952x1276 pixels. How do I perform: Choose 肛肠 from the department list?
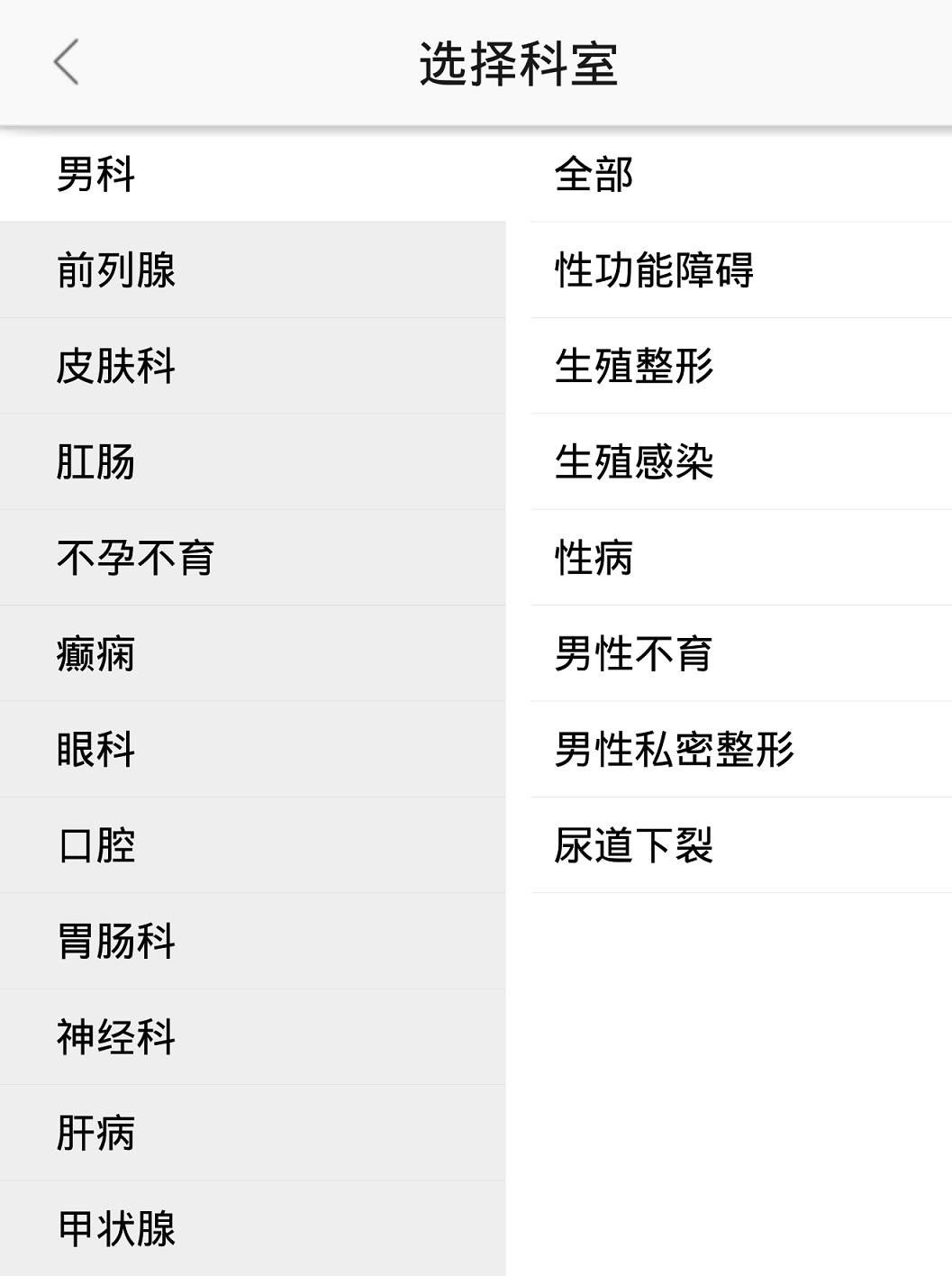96,461
